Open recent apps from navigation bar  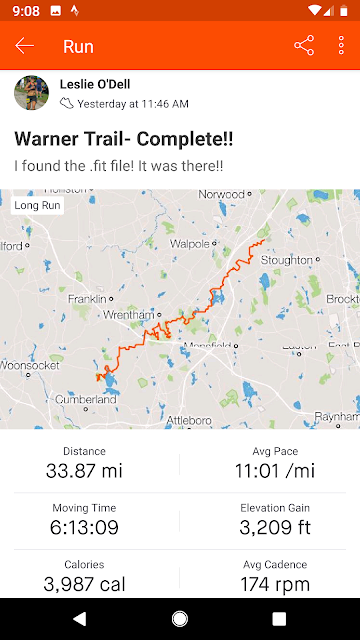pos(279,619)
